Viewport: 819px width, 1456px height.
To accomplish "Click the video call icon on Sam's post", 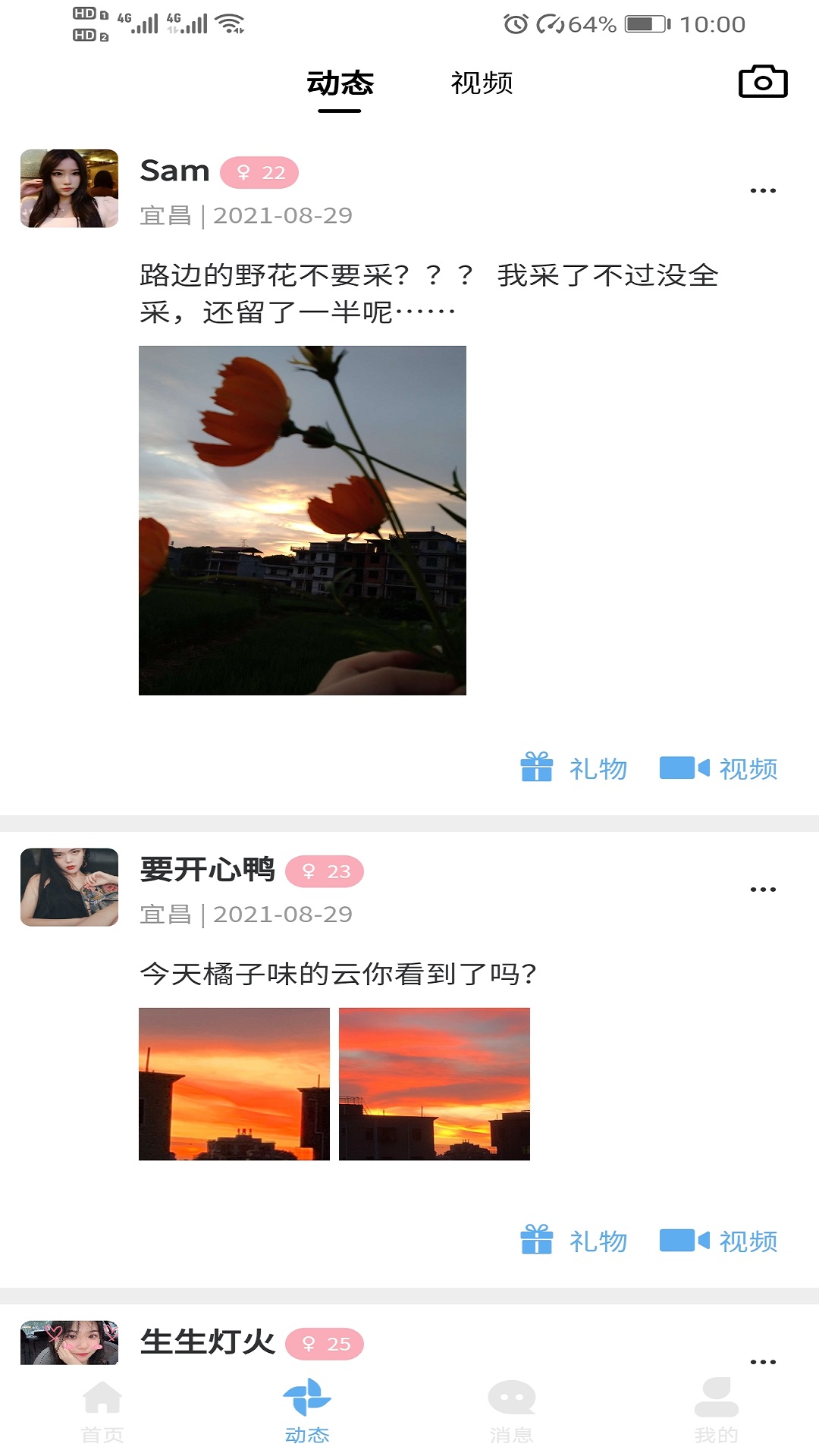I will (686, 768).
